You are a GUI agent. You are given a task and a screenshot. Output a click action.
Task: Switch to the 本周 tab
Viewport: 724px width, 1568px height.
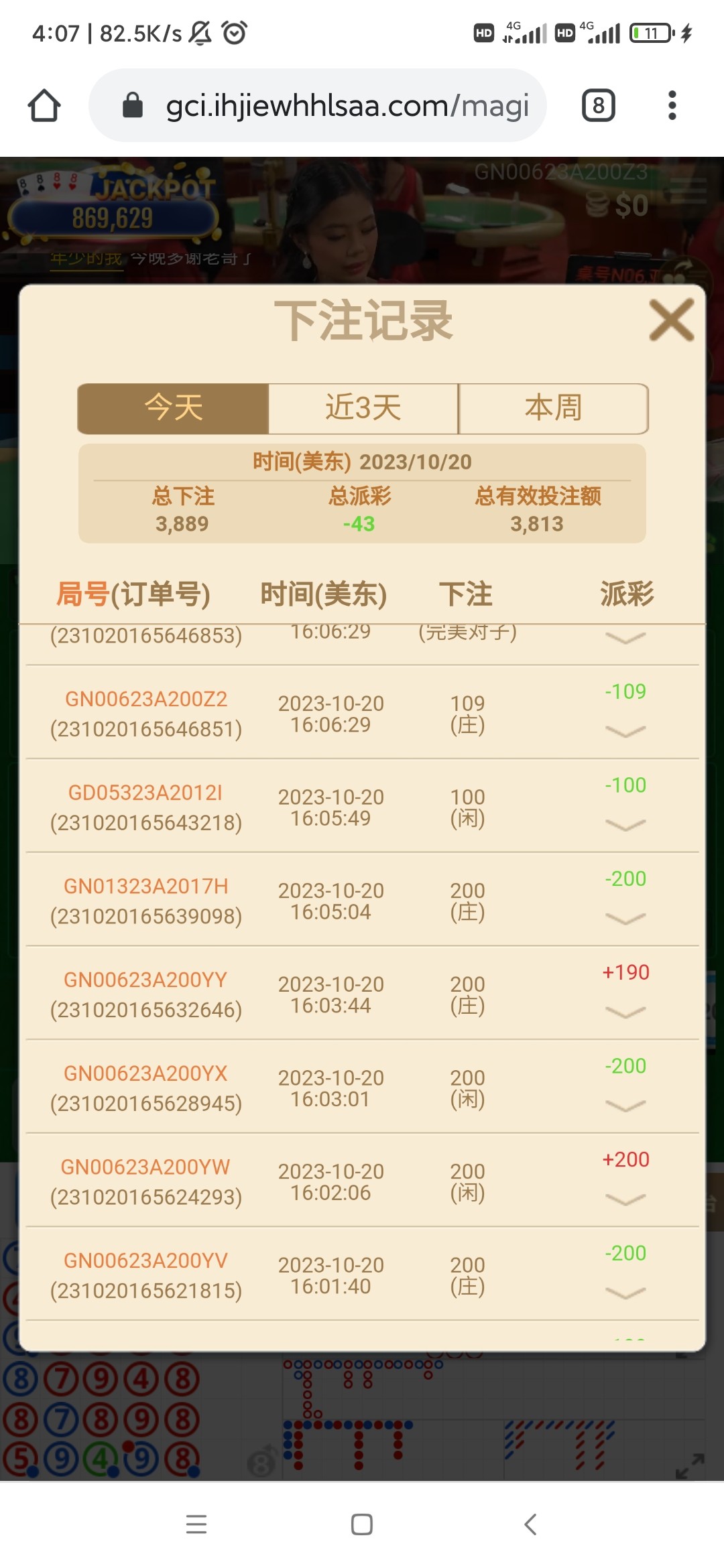coord(553,408)
